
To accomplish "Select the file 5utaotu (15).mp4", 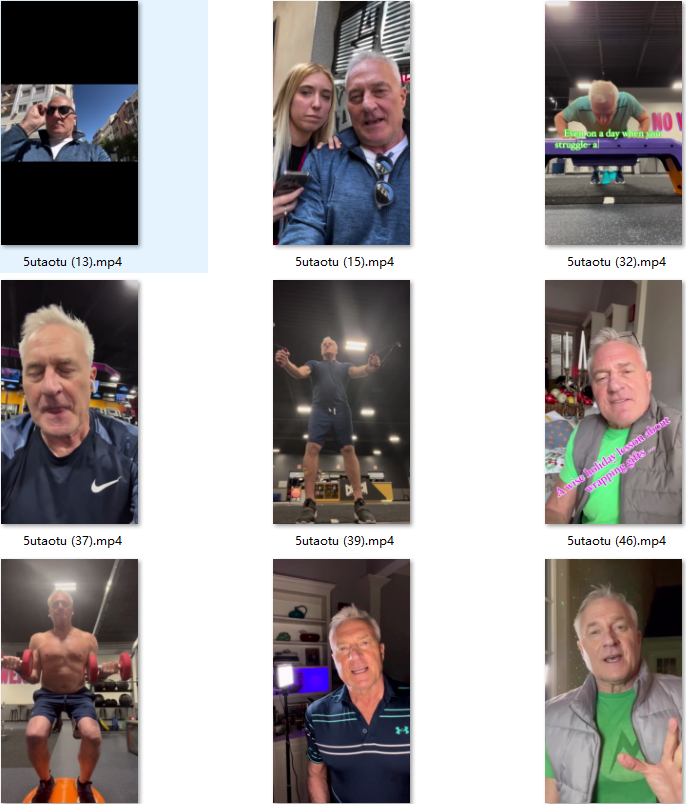I will coord(342,123).
